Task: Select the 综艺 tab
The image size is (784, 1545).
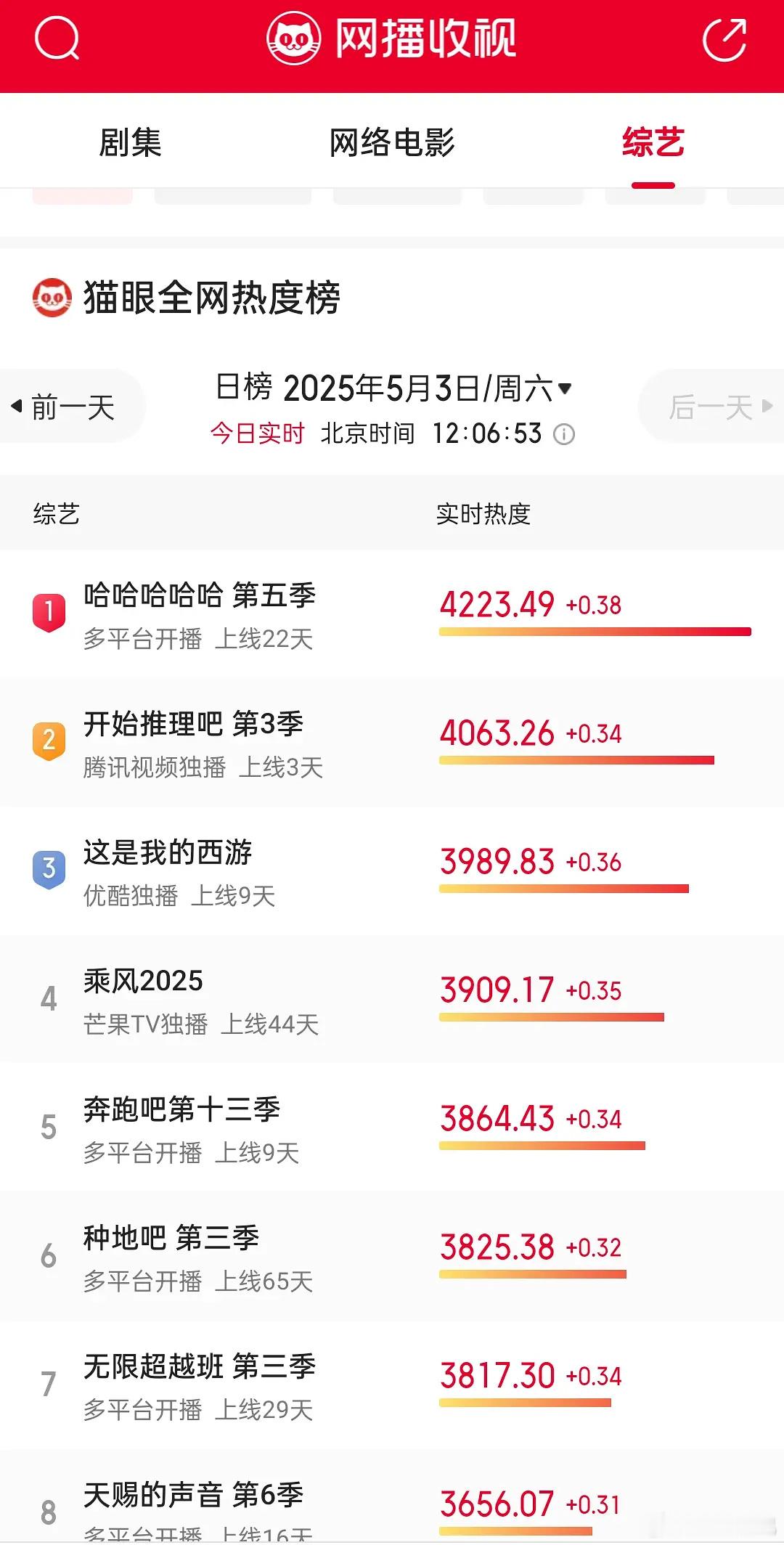Action: tap(653, 142)
